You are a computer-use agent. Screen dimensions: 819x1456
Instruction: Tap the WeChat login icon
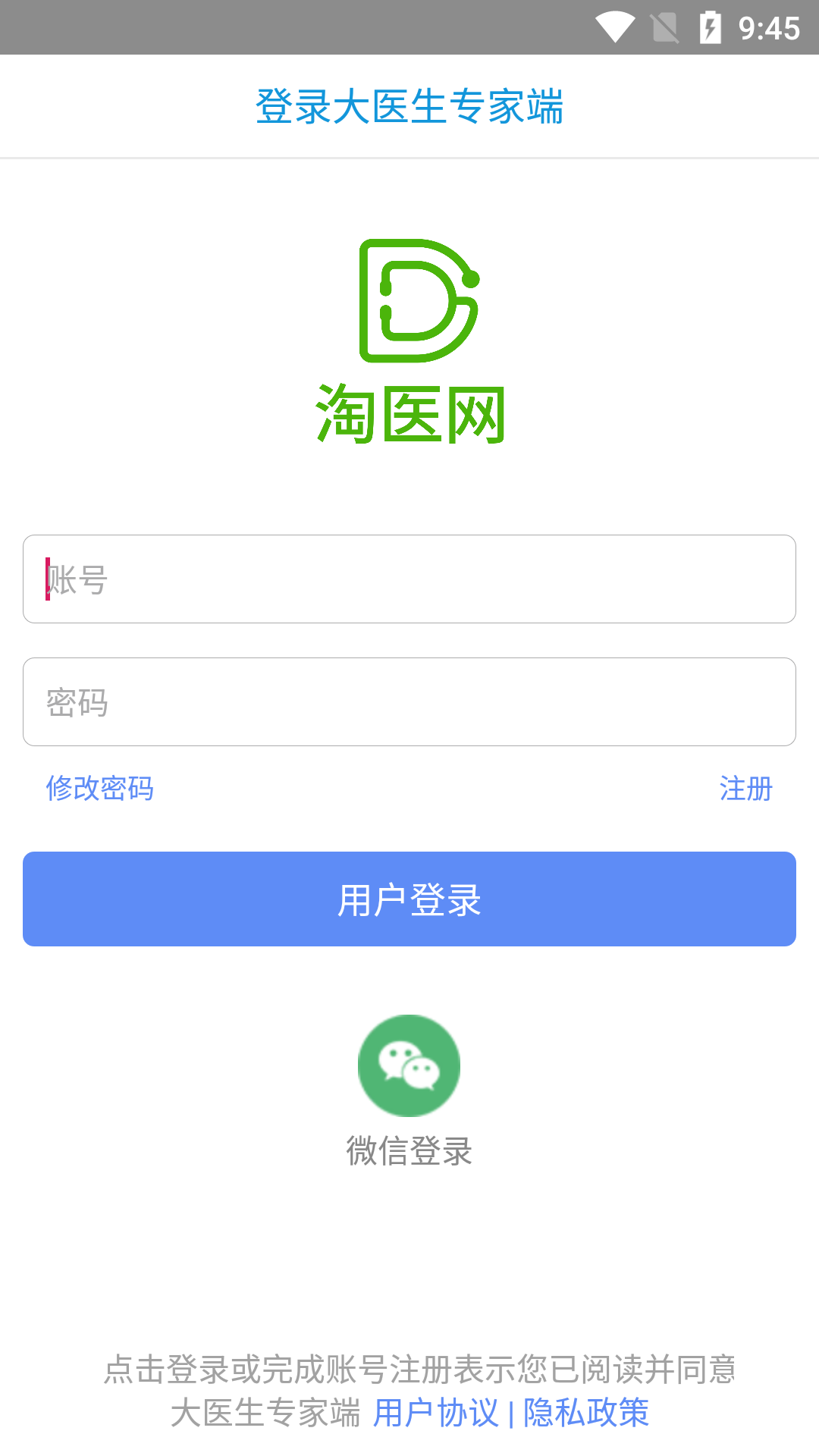[409, 1065]
